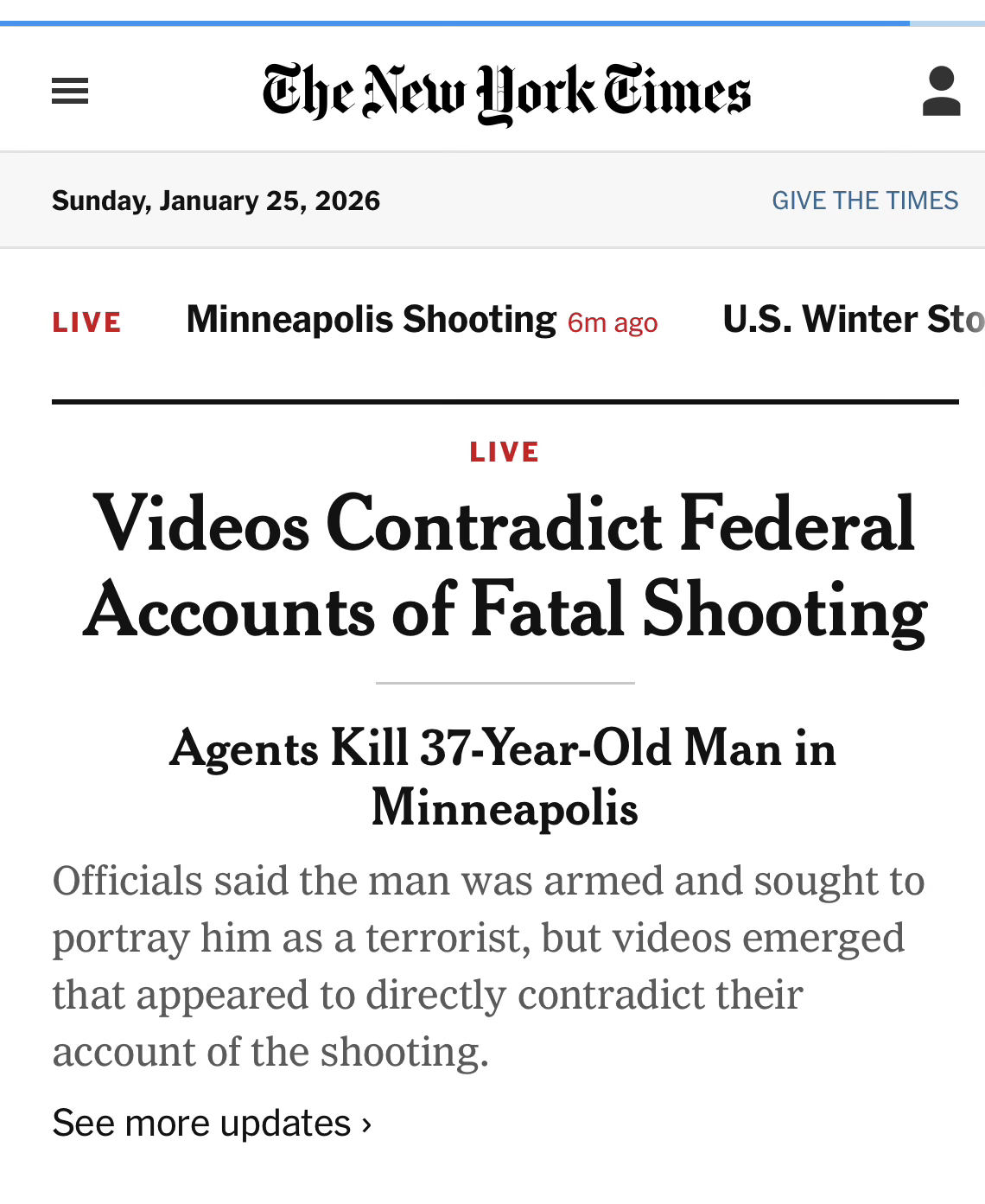Screen dimensions: 985x1204
Task: Open the U.S. Winter Storm live story
Action: pos(851,320)
